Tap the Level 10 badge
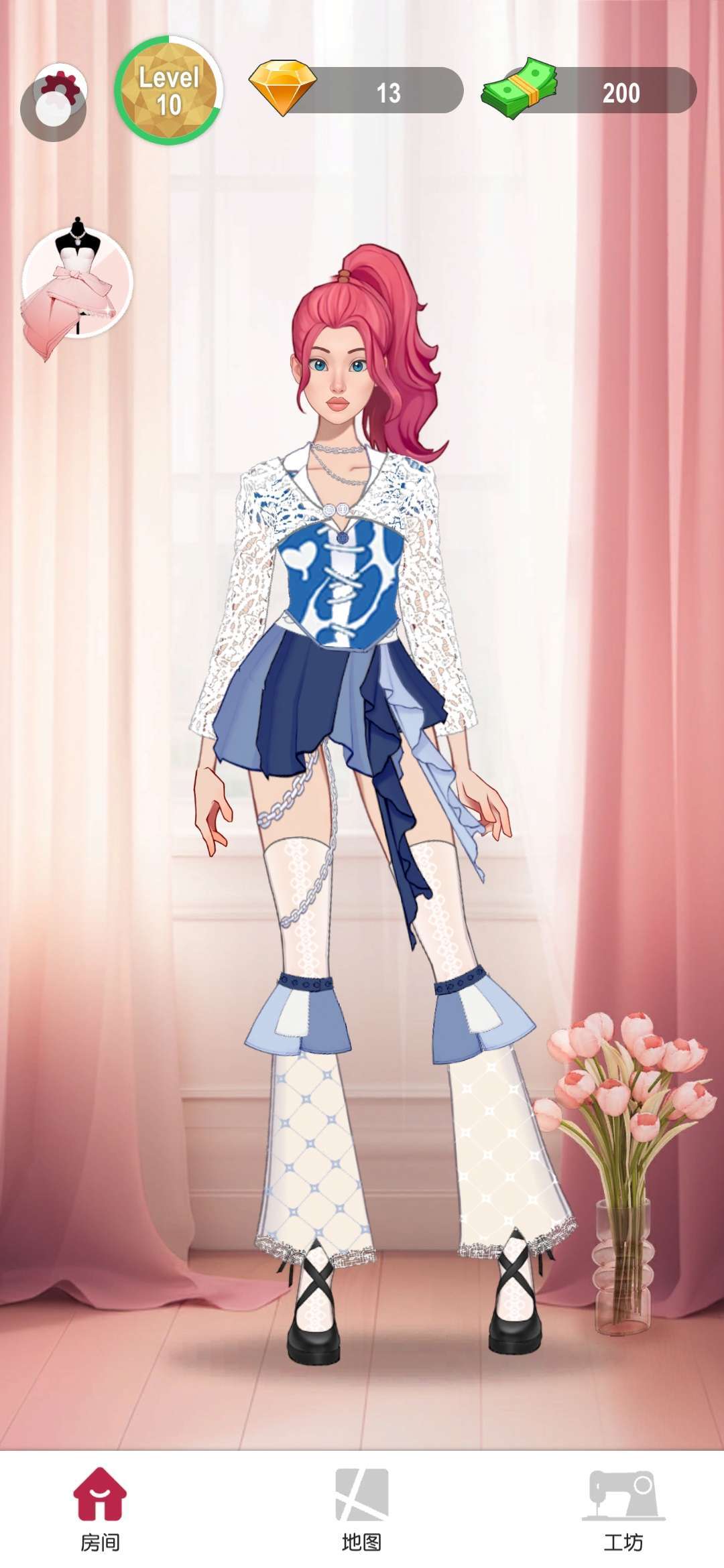The width and height of the screenshot is (724, 1568). 169,90
